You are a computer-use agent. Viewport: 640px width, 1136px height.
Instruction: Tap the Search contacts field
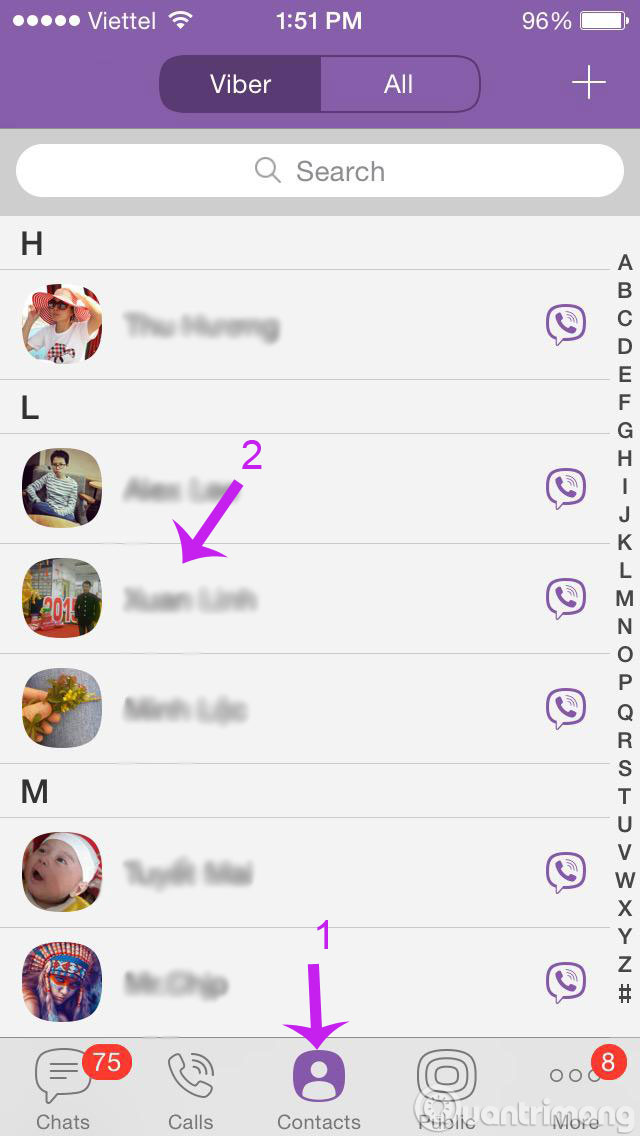click(x=320, y=171)
